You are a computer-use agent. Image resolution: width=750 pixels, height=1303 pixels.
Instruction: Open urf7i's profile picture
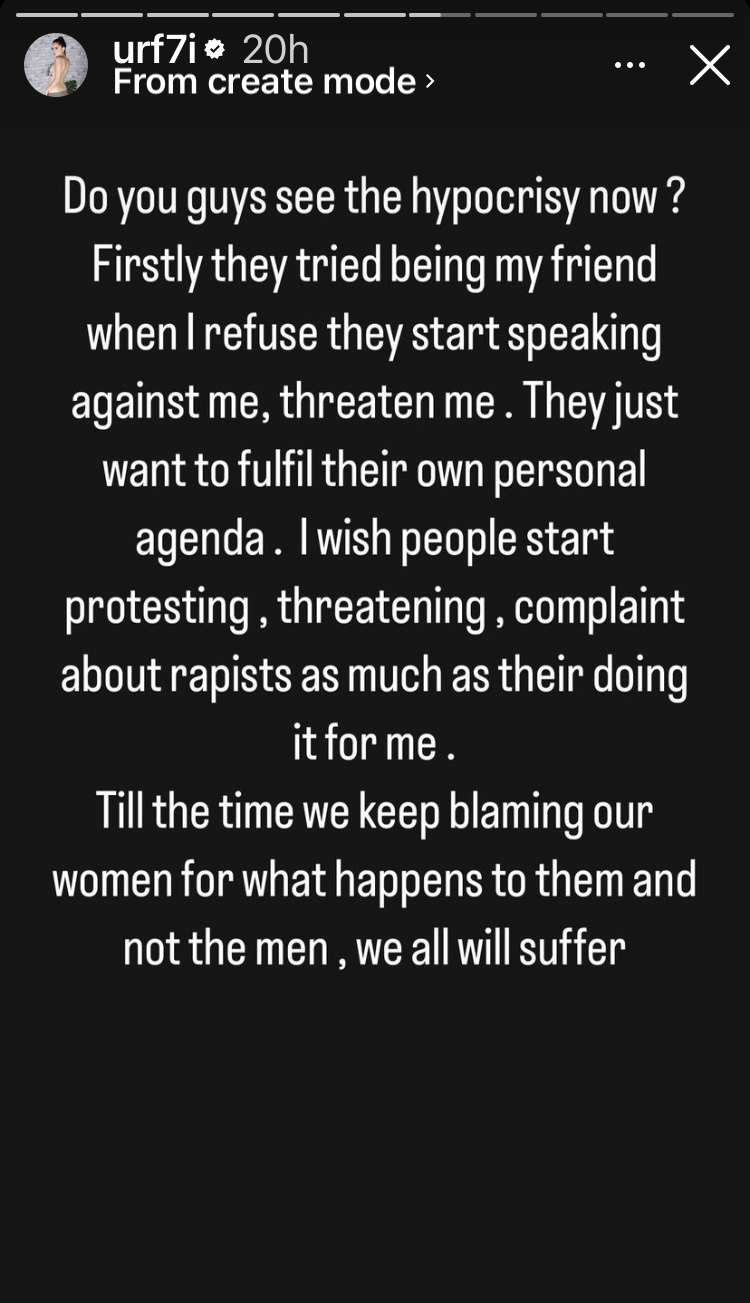56,66
